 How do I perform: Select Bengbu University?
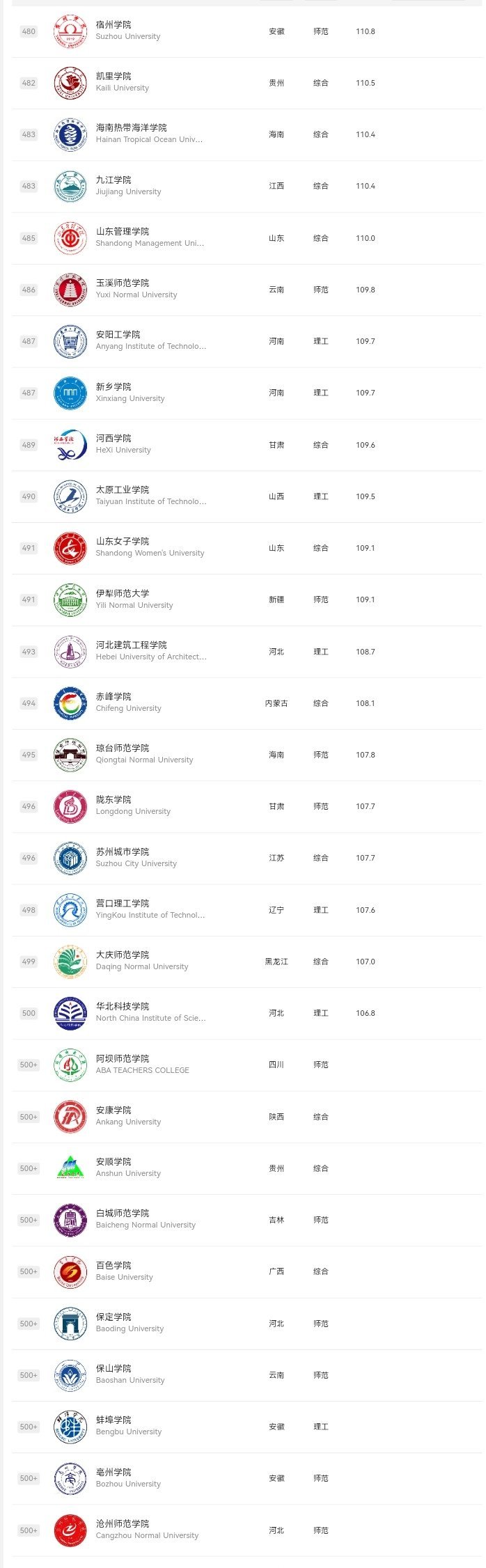(128, 1425)
